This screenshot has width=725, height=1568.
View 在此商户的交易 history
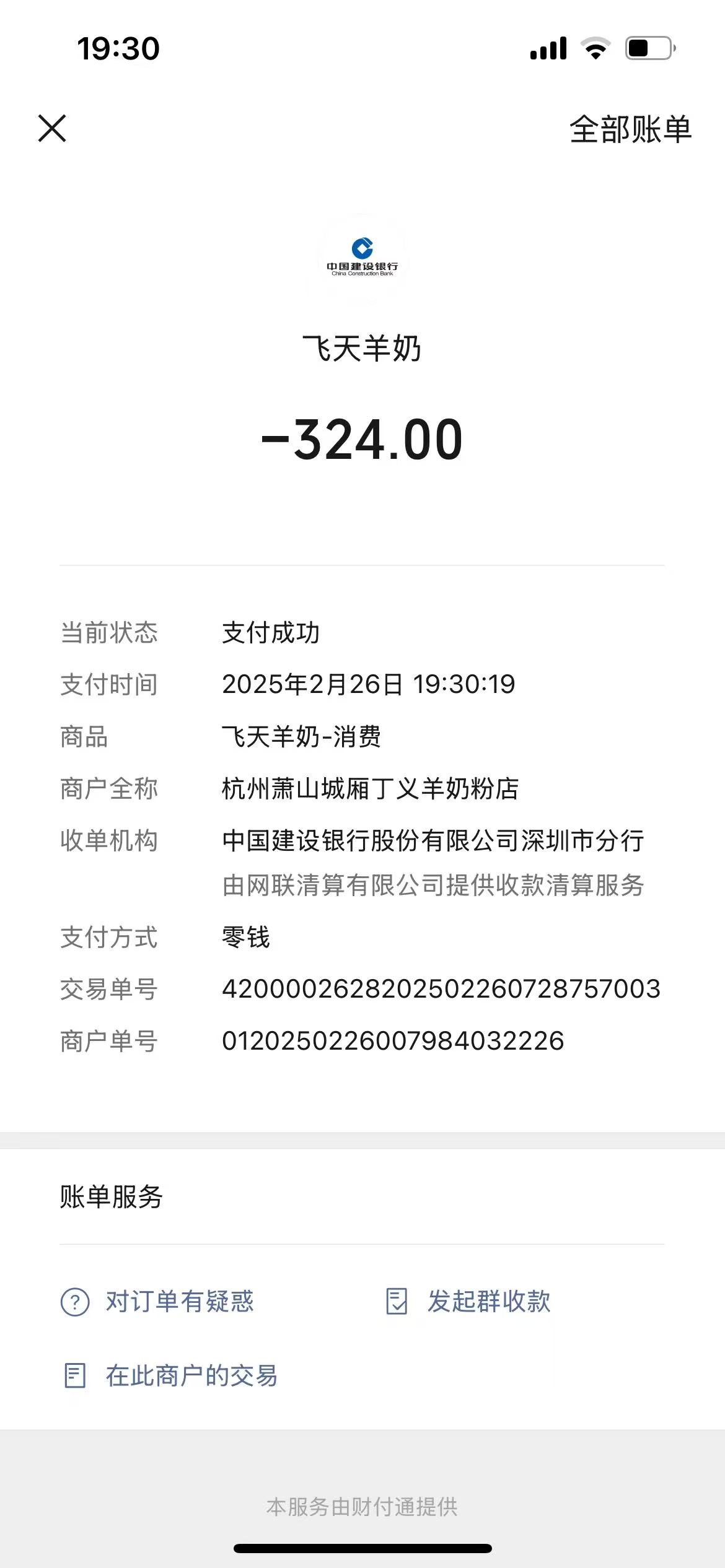coord(171,1376)
